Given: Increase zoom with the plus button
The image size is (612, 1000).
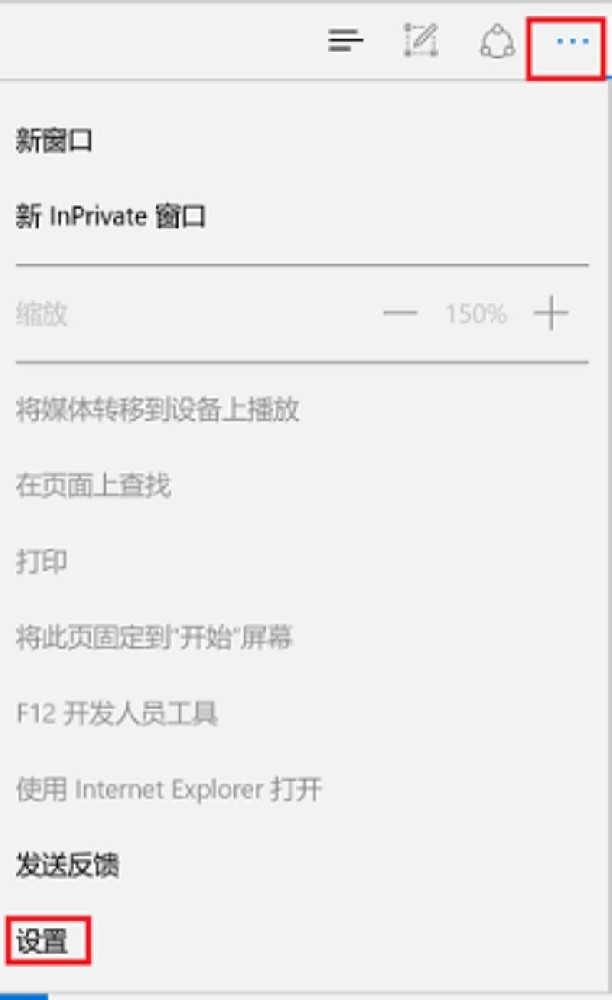Looking at the screenshot, I should (x=551, y=313).
